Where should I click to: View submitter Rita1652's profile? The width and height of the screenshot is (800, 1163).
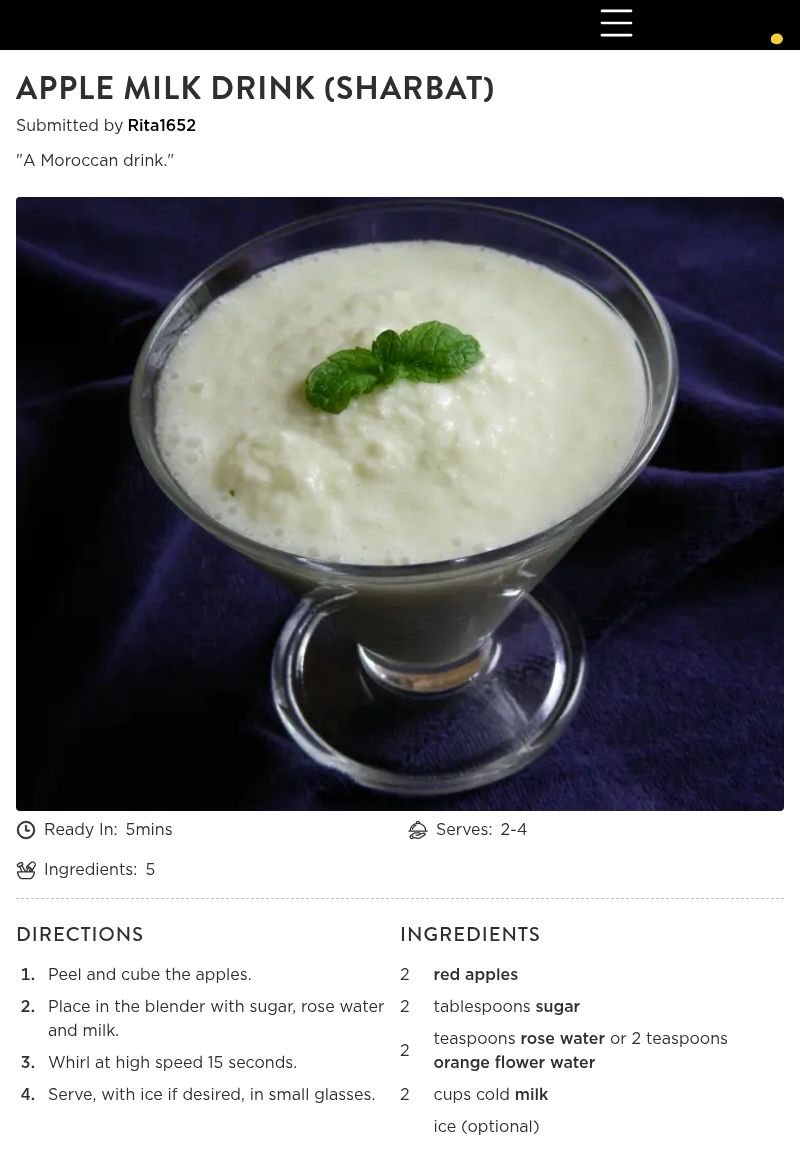[x=161, y=125]
